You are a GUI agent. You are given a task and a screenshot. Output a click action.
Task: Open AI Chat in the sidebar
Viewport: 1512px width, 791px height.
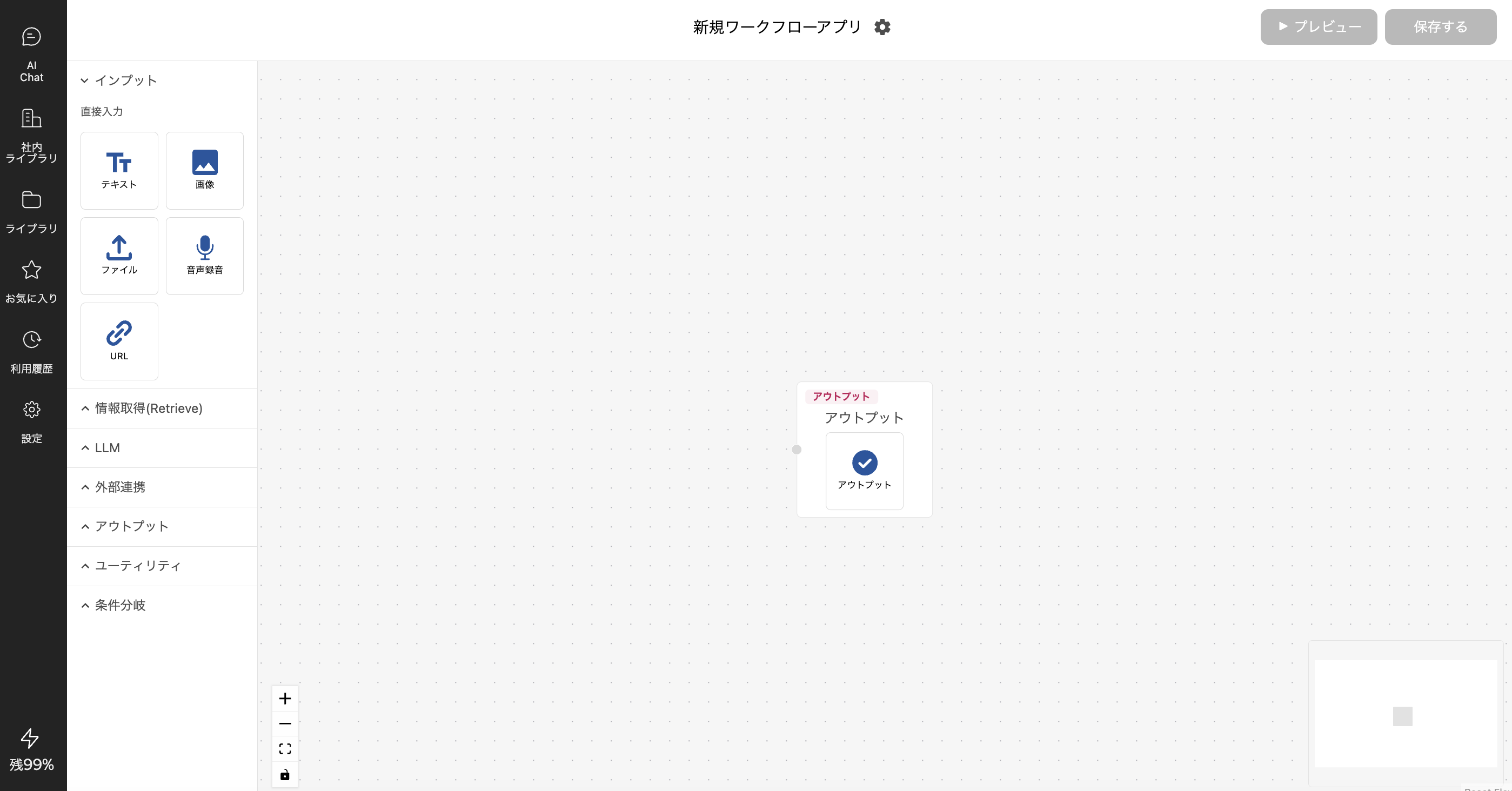[x=32, y=54]
